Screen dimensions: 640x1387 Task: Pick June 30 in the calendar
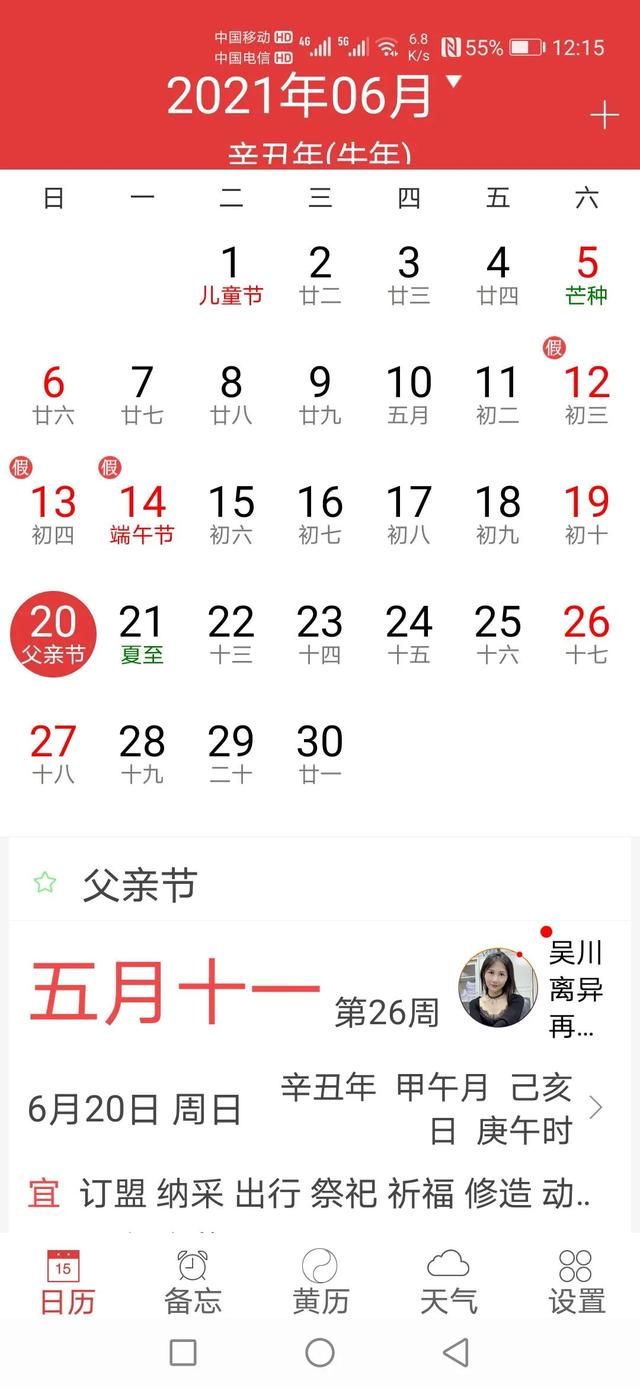320,754
